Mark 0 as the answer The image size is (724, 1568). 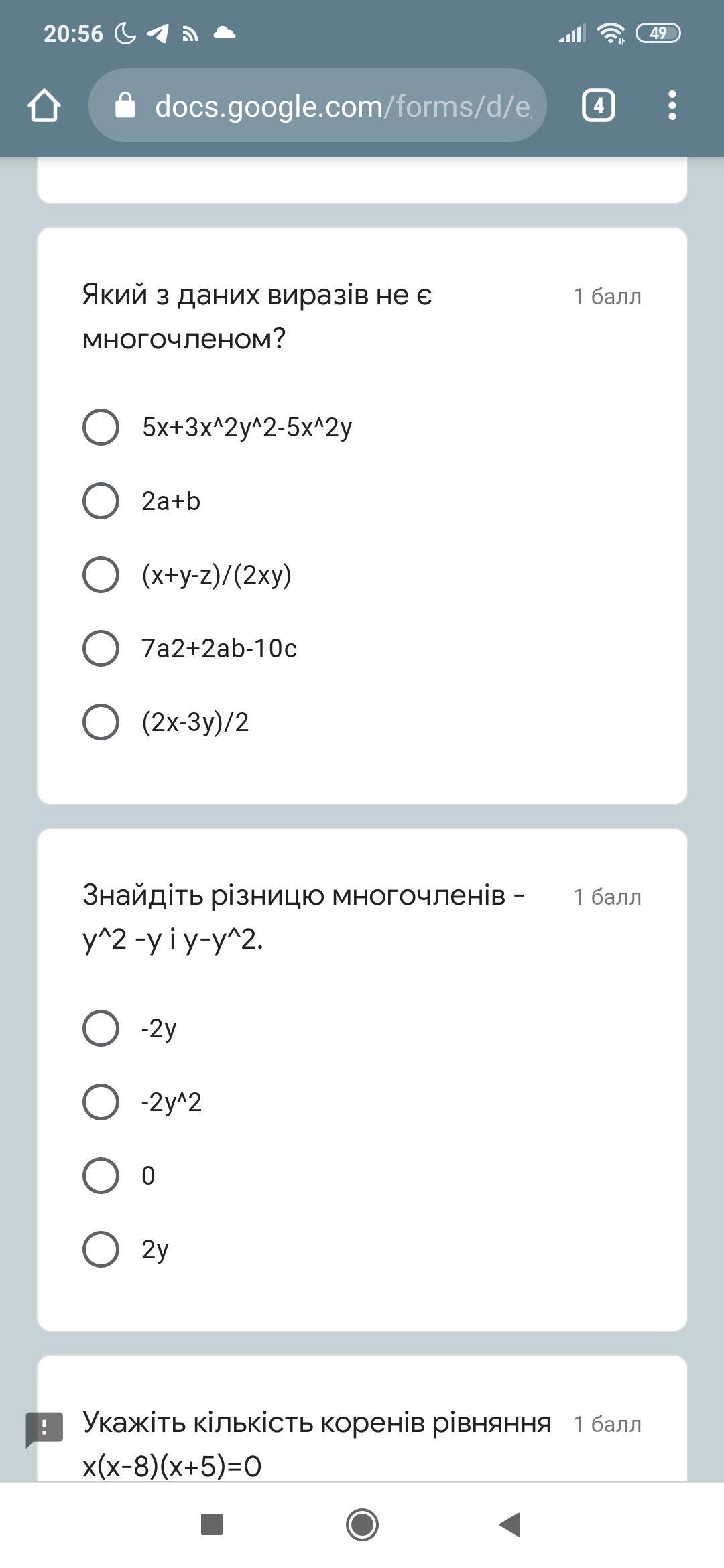point(101,1175)
